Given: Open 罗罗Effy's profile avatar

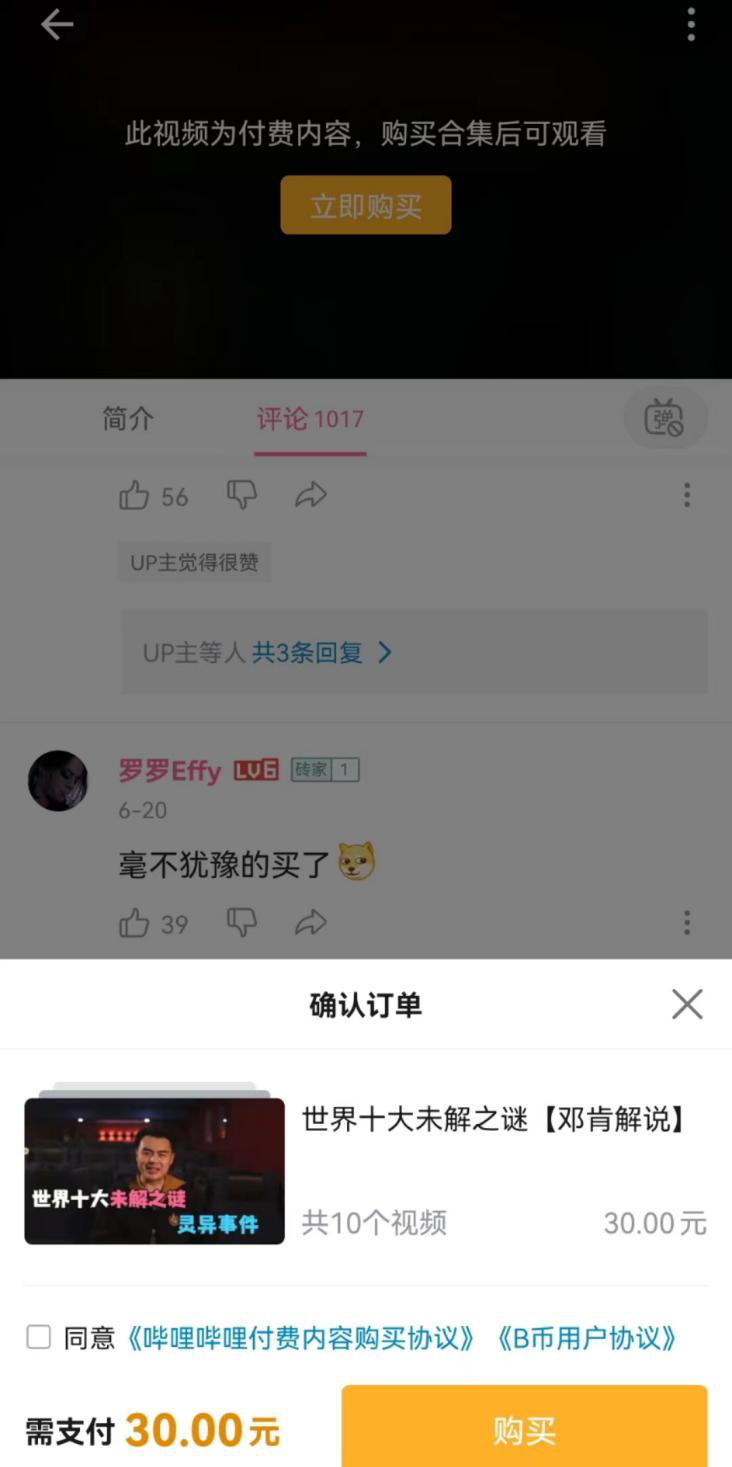Looking at the screenshot, I should point(58,781).
